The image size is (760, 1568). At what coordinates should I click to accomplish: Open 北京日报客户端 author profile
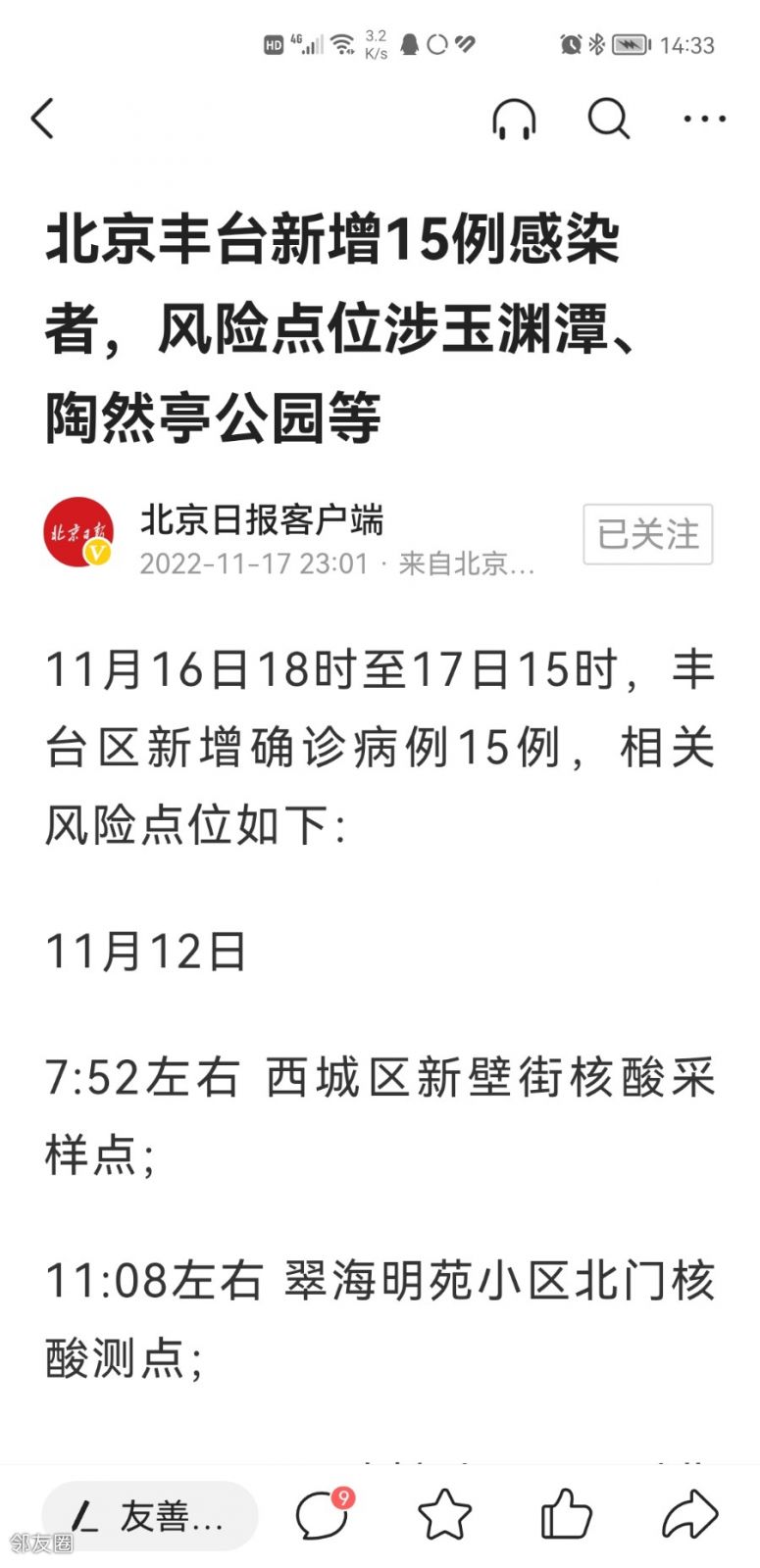click(x=262, y=519)
